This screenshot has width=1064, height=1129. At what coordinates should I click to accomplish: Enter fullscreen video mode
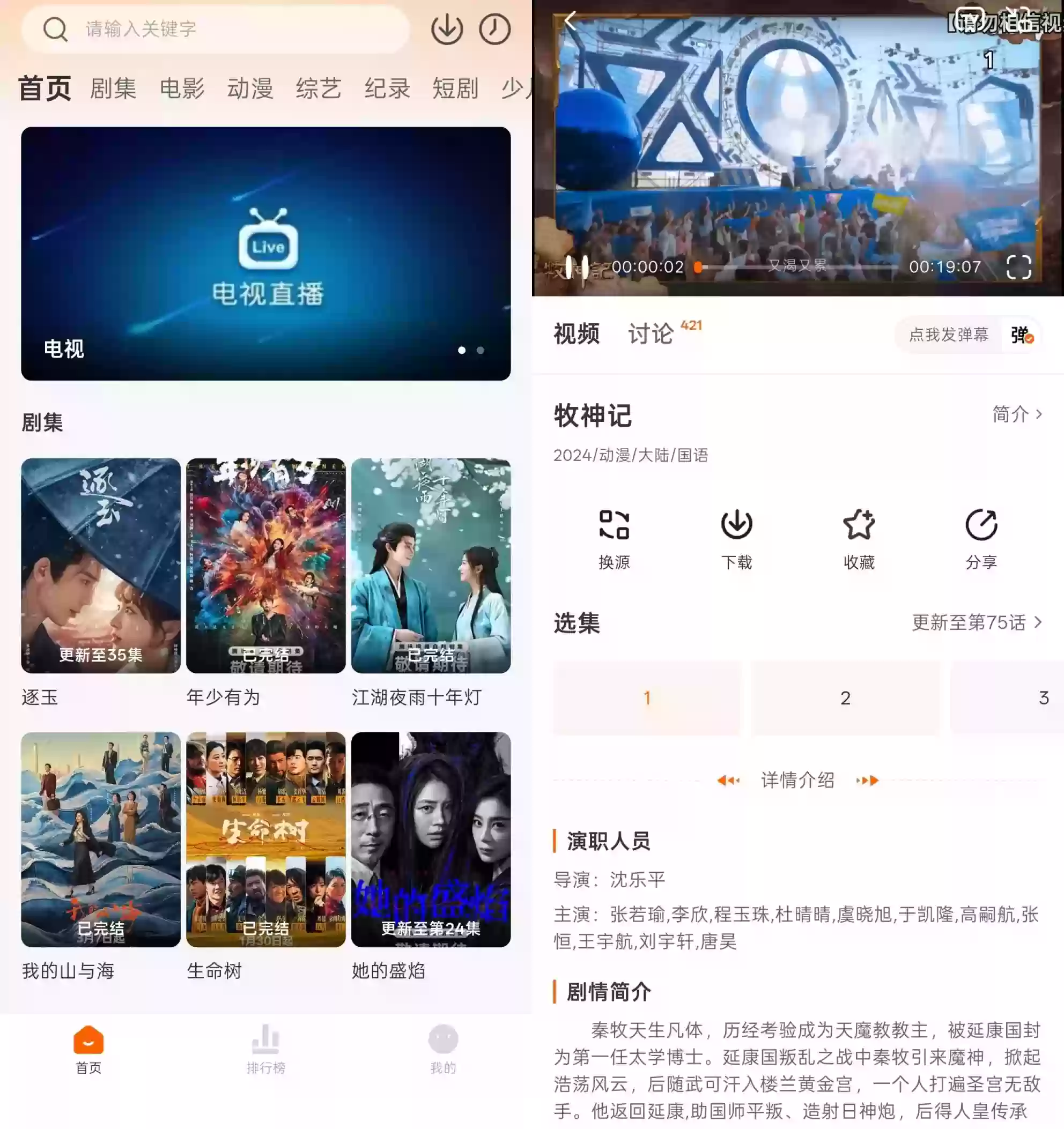coord(1018,267)
